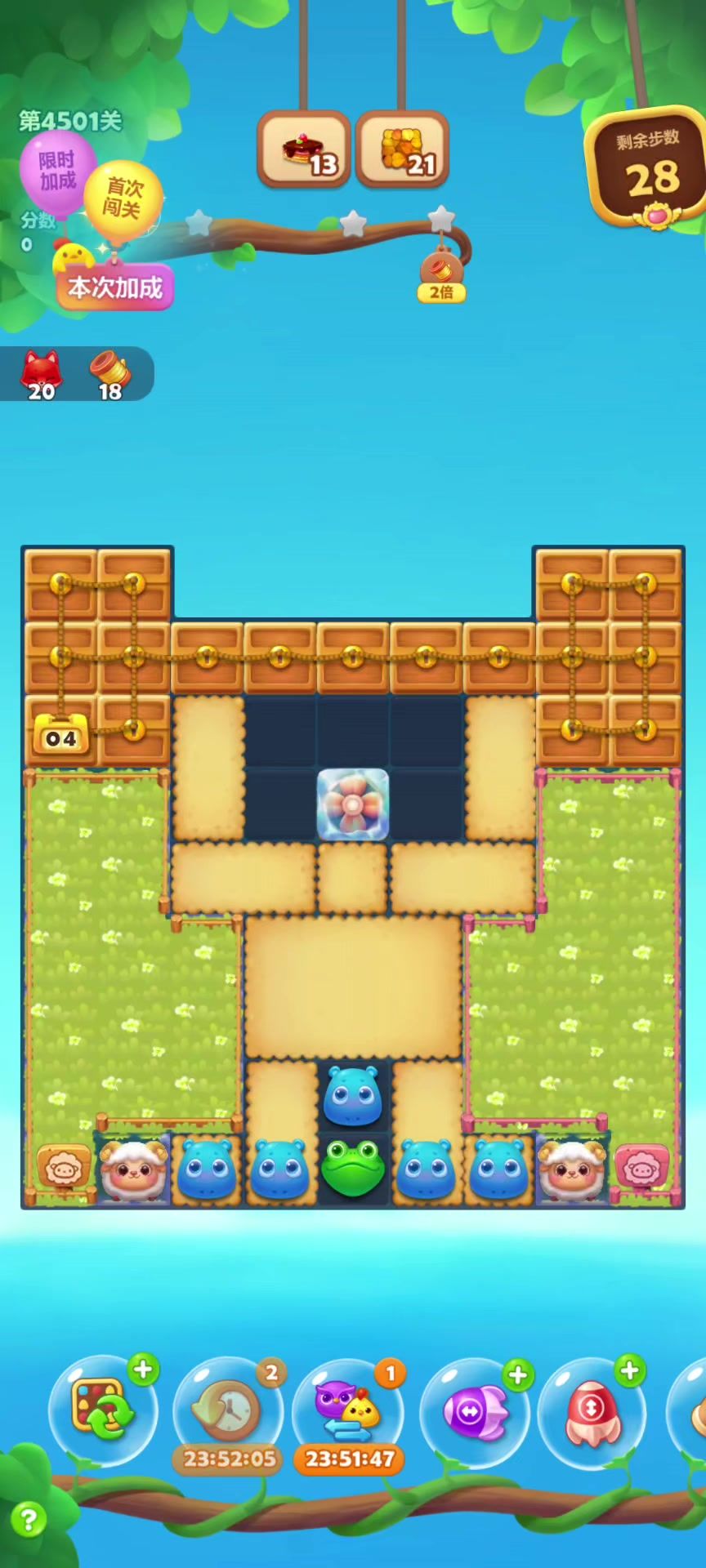Open the 本次加成 bonus details
Image resolution: width=706 pixels, height=1568 pixels.
click(x=115, y=287)
